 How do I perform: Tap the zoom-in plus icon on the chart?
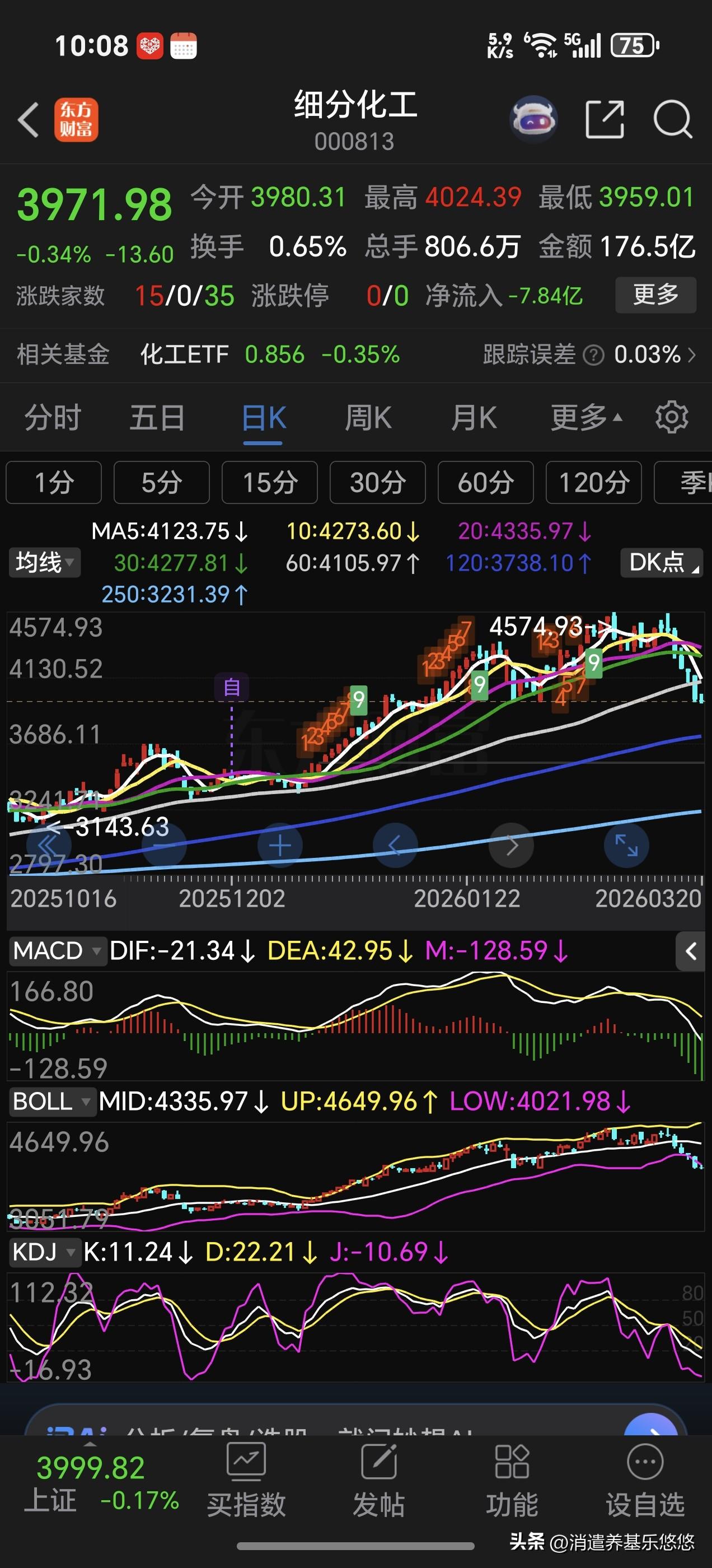(x=280, y=845)
